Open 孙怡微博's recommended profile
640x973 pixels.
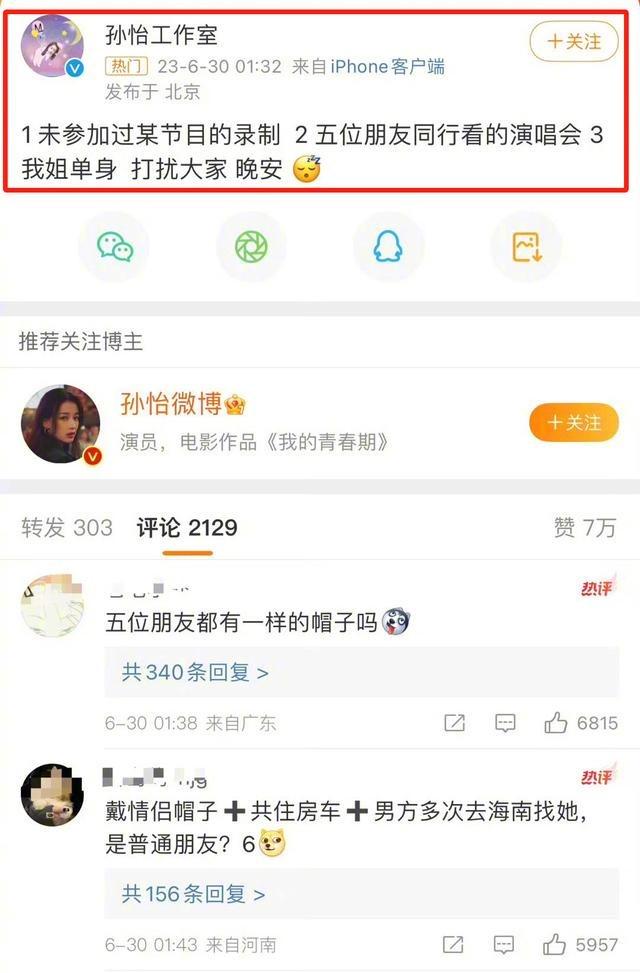[x=61, y=424]
